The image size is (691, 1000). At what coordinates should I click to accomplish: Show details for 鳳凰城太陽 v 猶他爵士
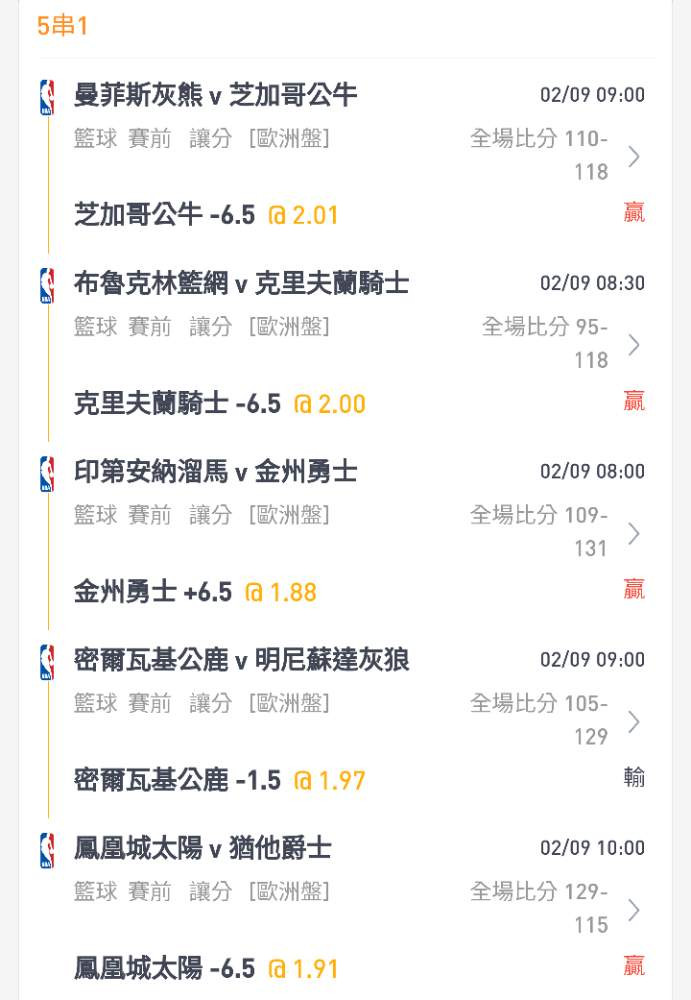pyautogui.click(x=633, y=909)
